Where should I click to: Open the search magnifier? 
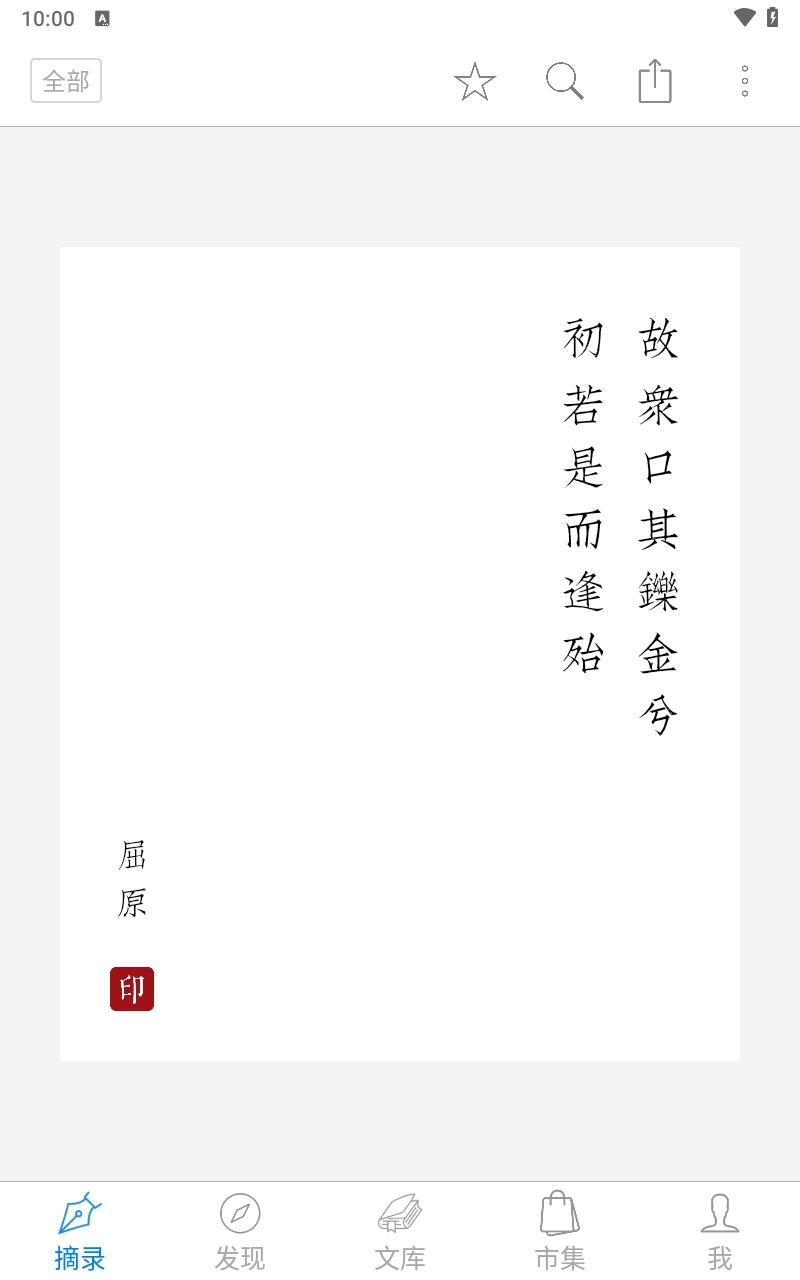(564, 81)
